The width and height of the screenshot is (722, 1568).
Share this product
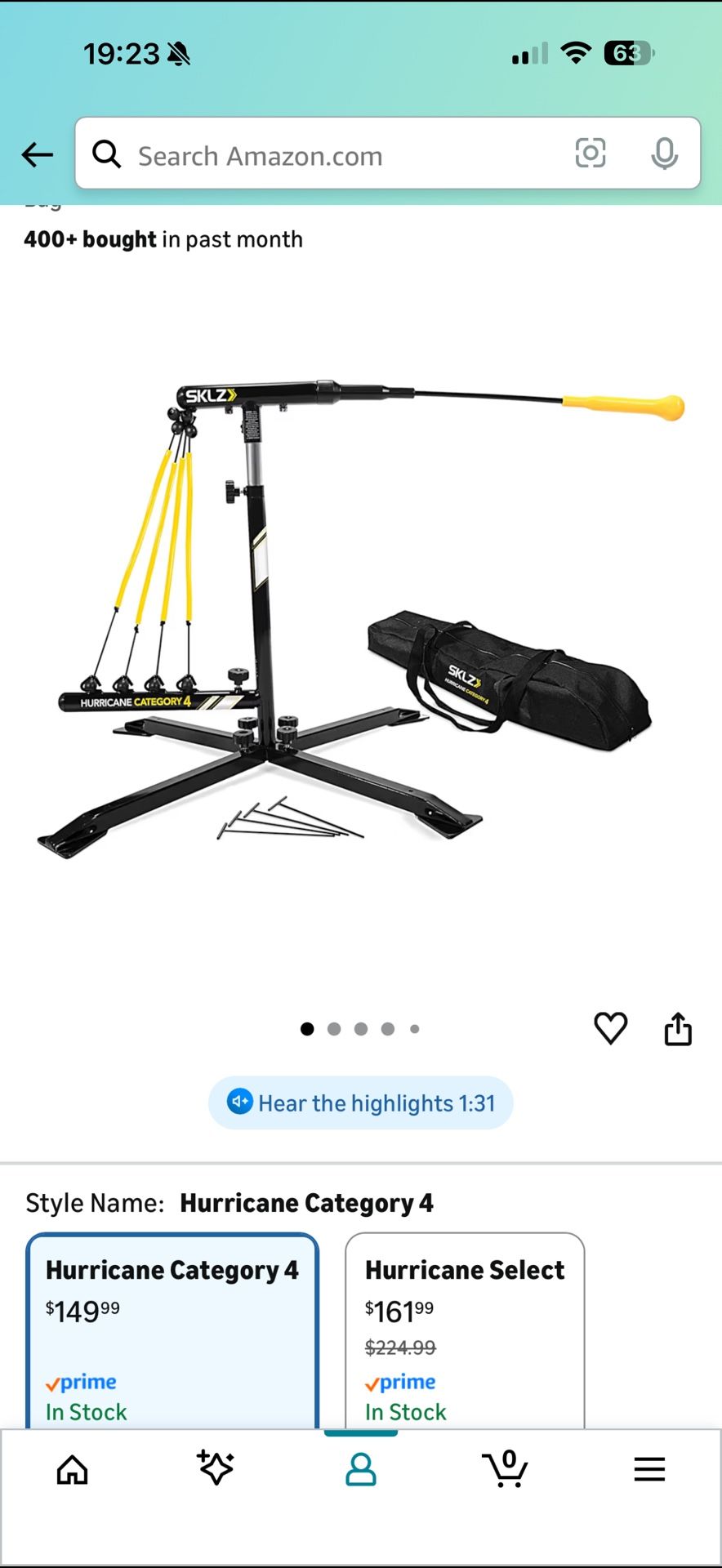678,1029
